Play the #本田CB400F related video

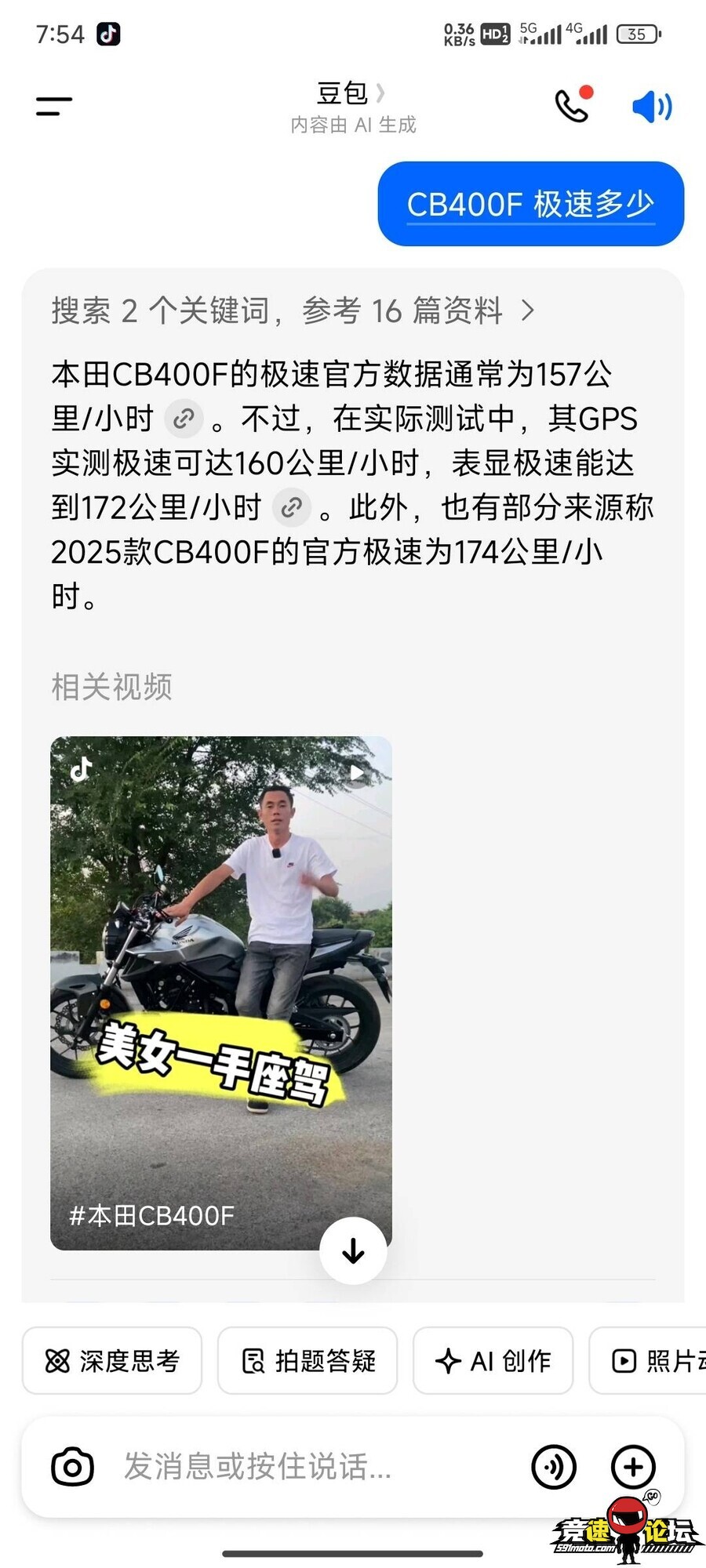(x=220, y=992)
